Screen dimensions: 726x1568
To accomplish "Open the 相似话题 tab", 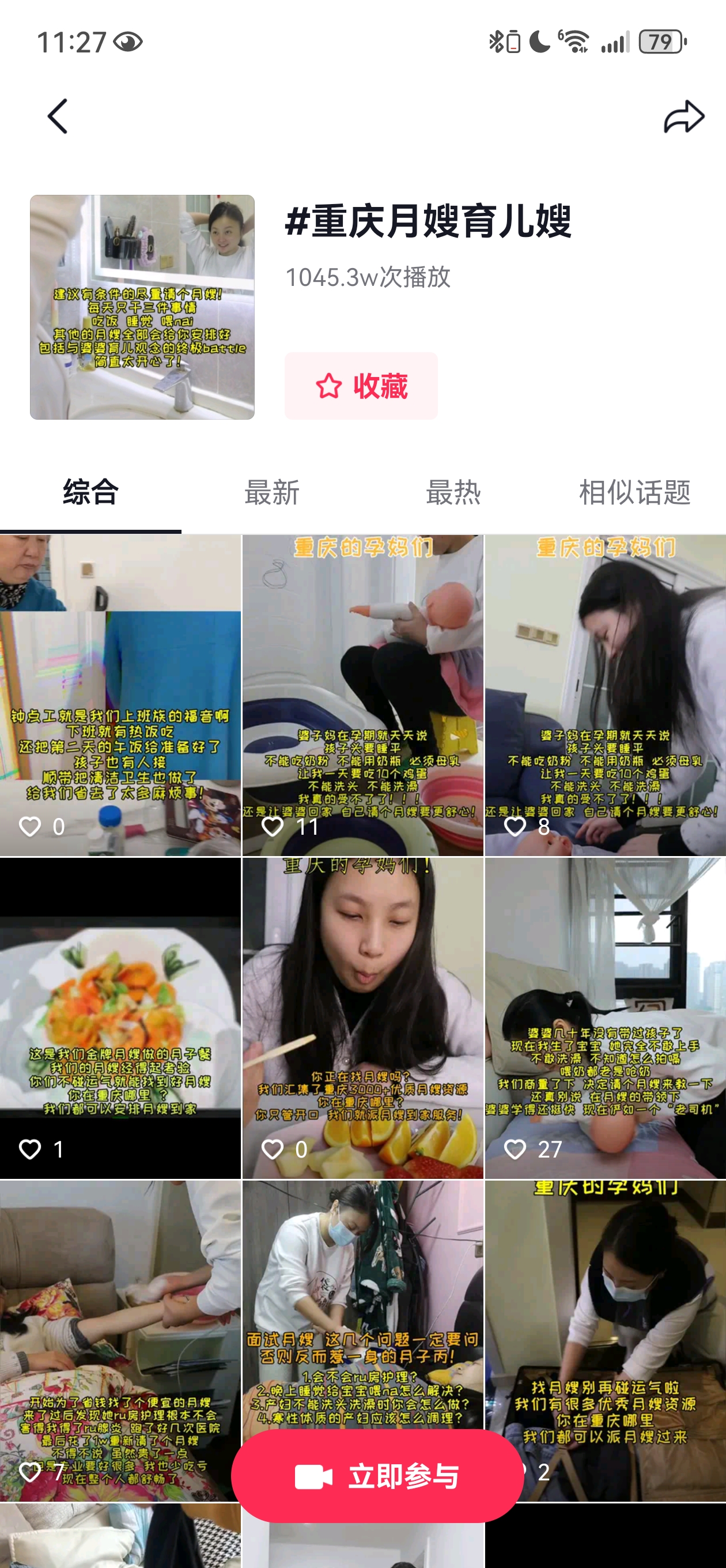I will point(634,492).
